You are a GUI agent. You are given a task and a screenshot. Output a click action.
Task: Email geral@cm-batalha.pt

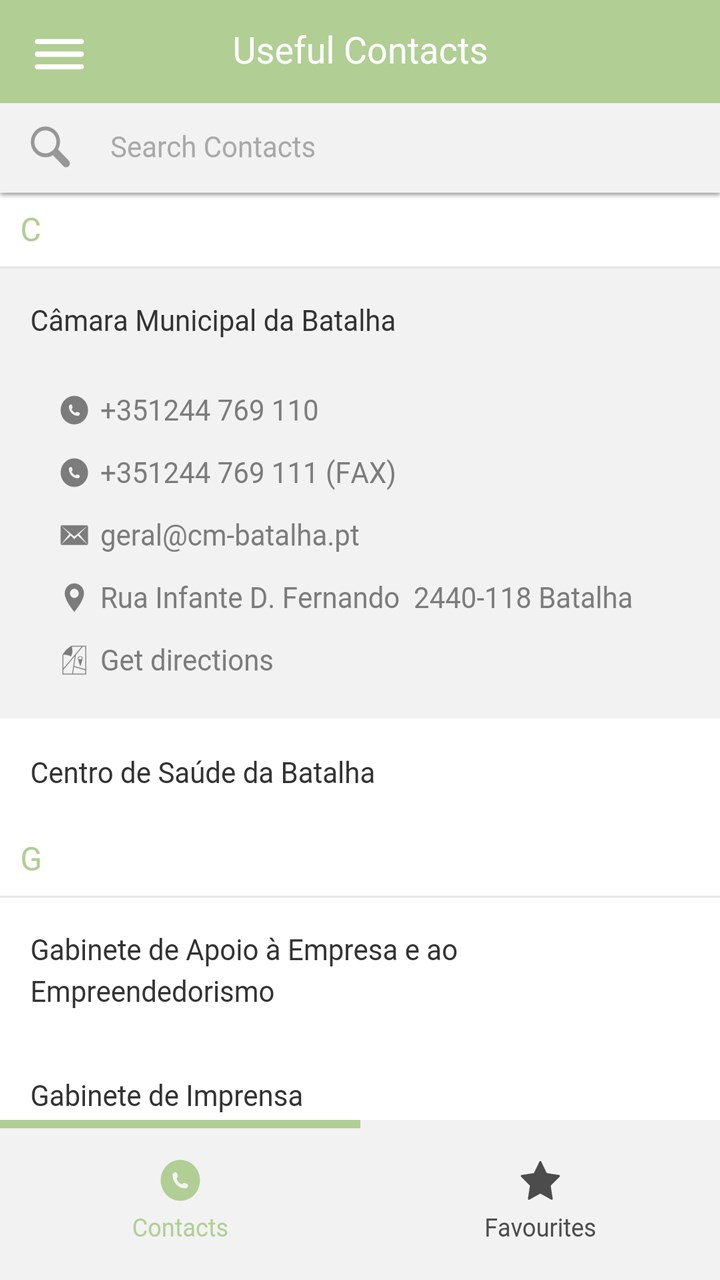tap(230, 536)
